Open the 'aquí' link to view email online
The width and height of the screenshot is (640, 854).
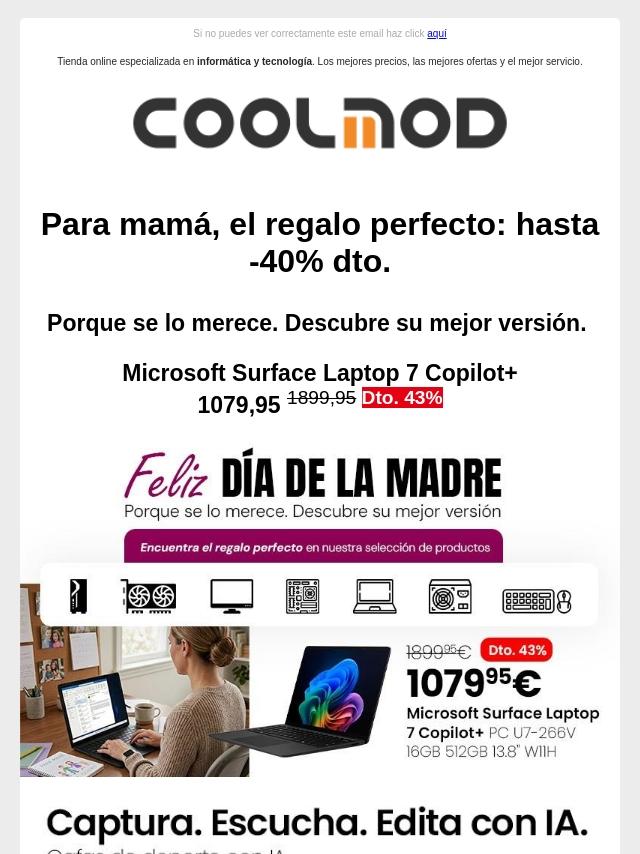[436, 34]
